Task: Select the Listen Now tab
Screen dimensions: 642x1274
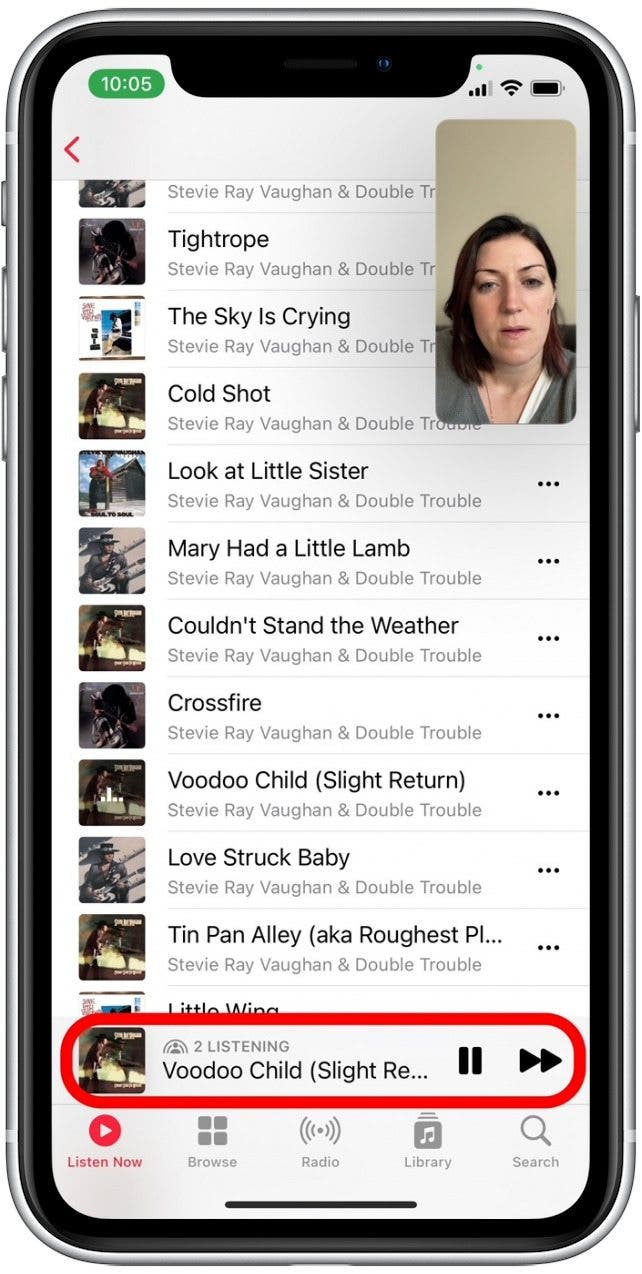Action: click(104, 1142)
